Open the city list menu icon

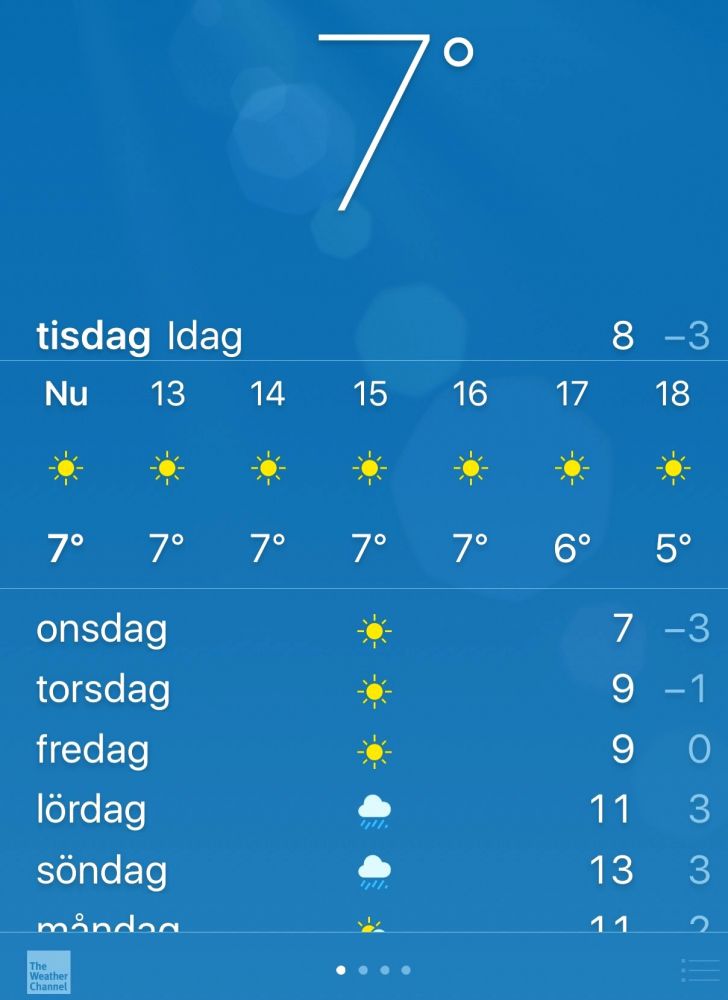(699, 970)
